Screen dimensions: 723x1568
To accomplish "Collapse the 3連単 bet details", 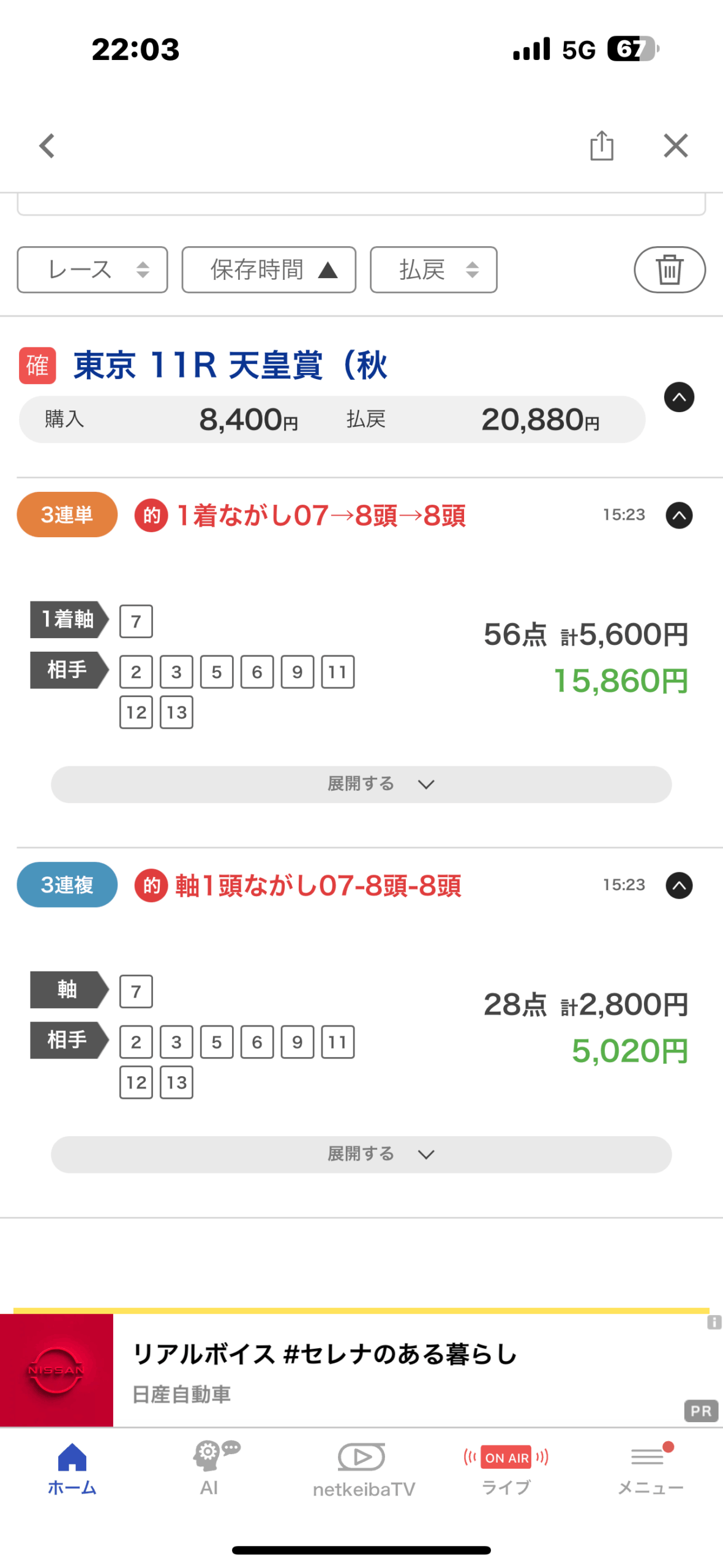I will tap(679, 515).
